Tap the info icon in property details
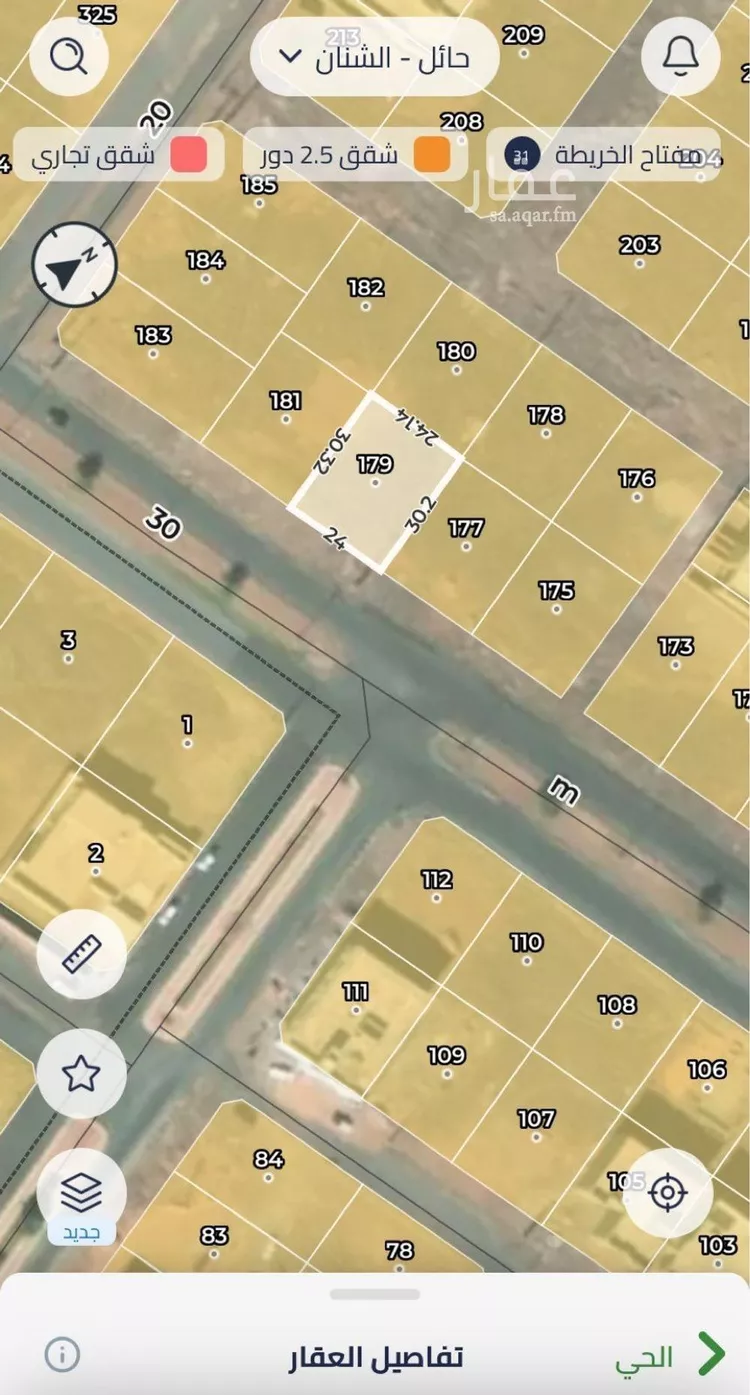The width and height of the screenshot is (750, 1395). tap(62, 1355)
